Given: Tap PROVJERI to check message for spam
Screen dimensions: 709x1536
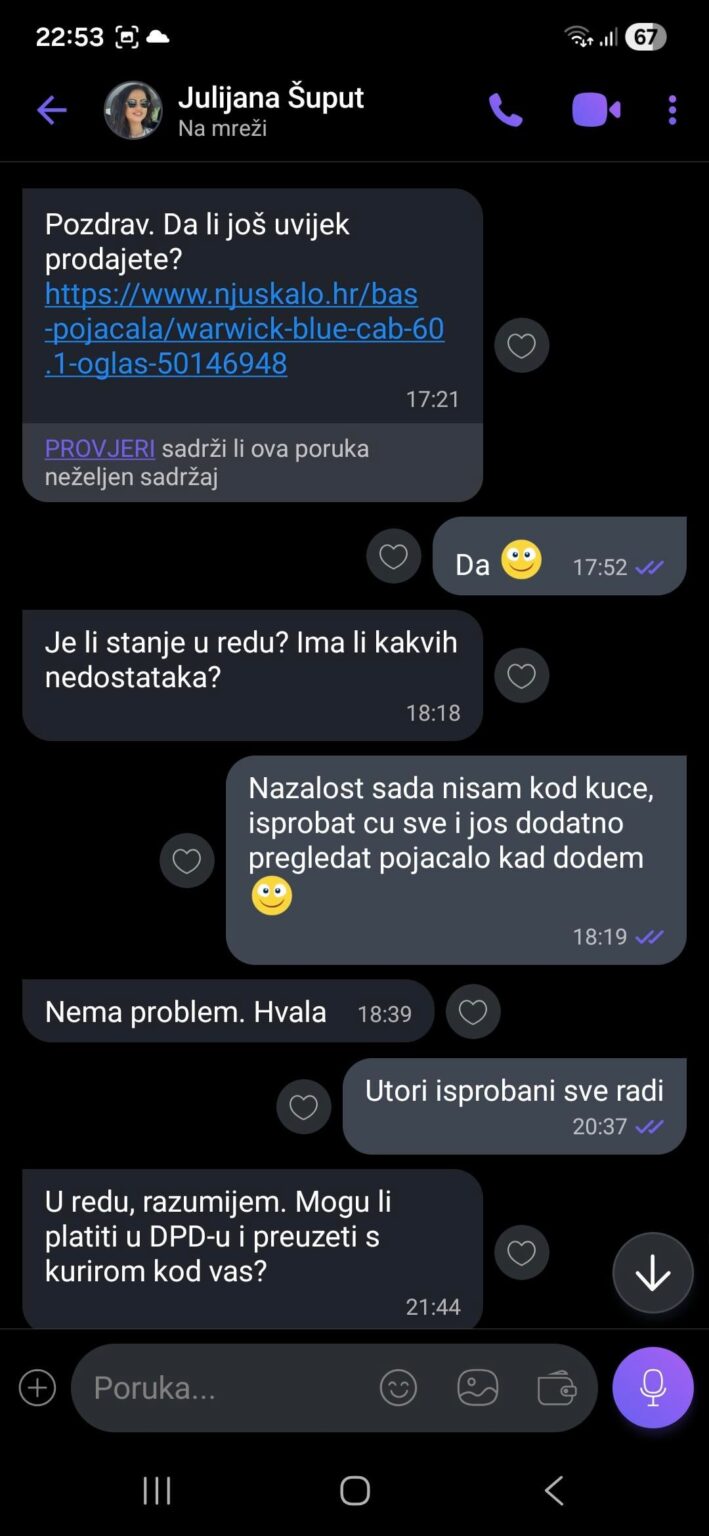Looking at the screenshot, I should point(99,449).
